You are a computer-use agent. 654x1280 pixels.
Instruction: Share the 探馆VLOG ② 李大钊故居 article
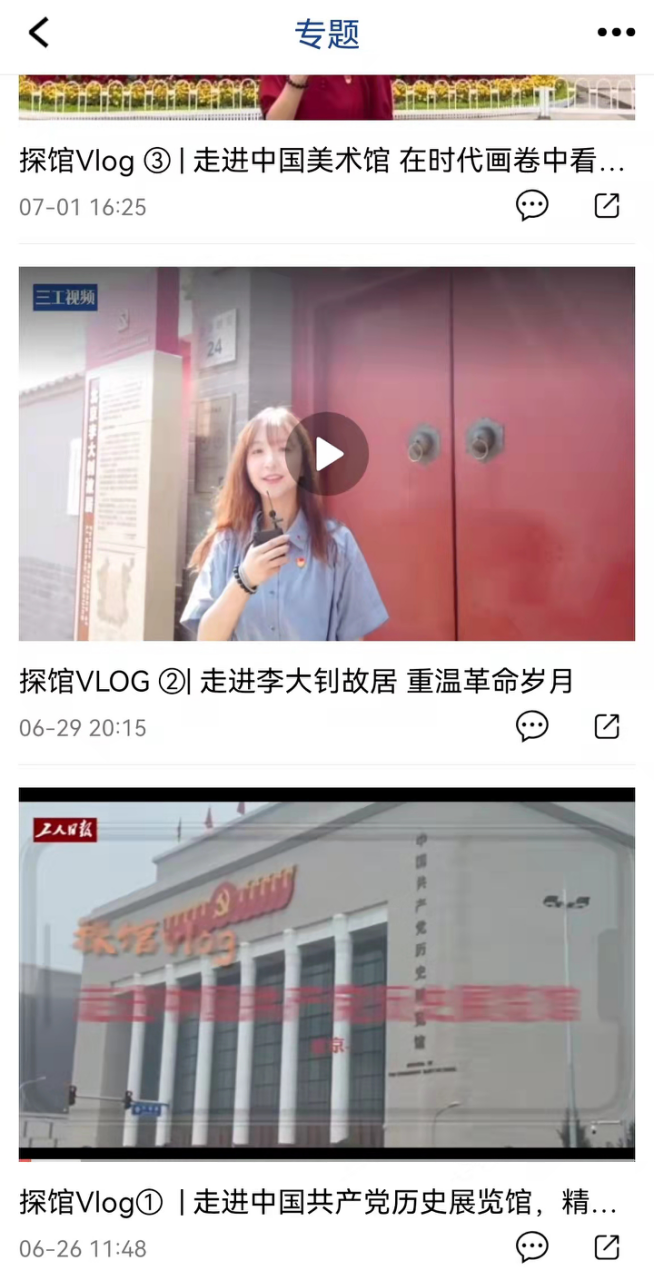(607, 726)
